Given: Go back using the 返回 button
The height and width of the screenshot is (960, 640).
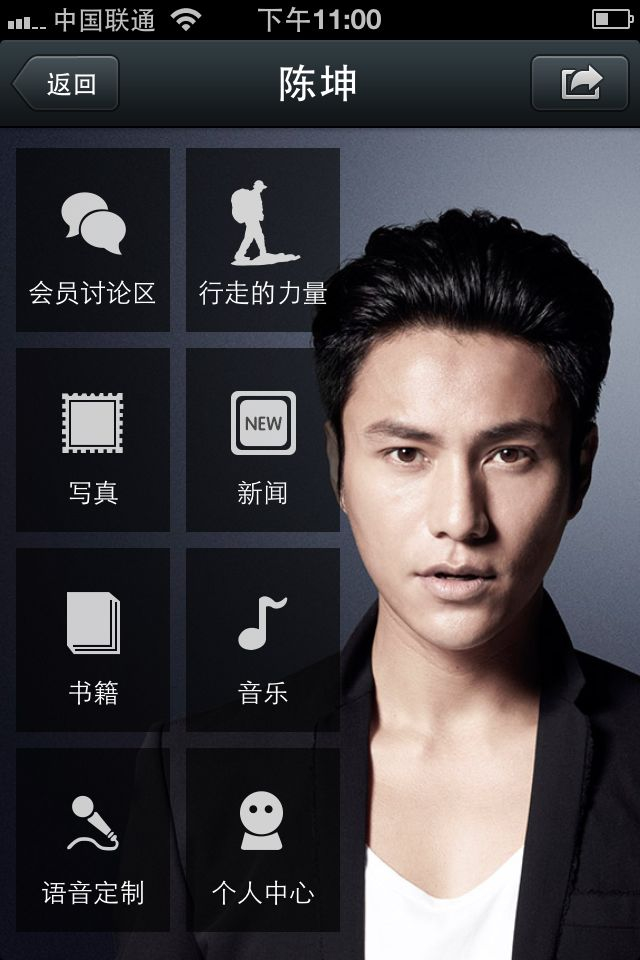Looking at the screenshot, I should click(x=67, y=84).
